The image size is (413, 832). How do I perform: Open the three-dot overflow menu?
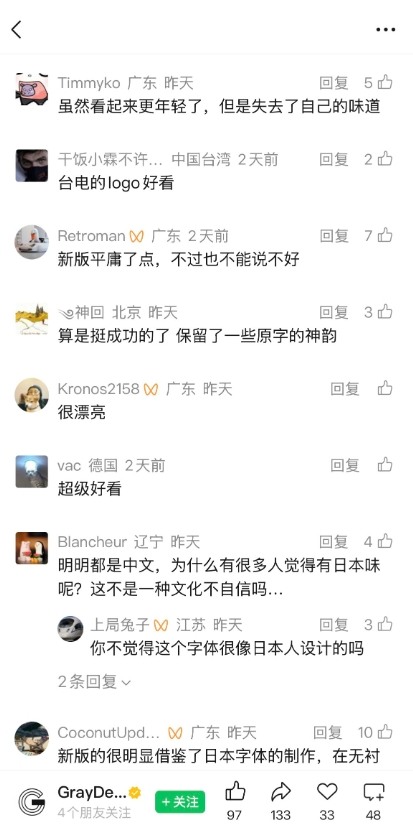385,30
